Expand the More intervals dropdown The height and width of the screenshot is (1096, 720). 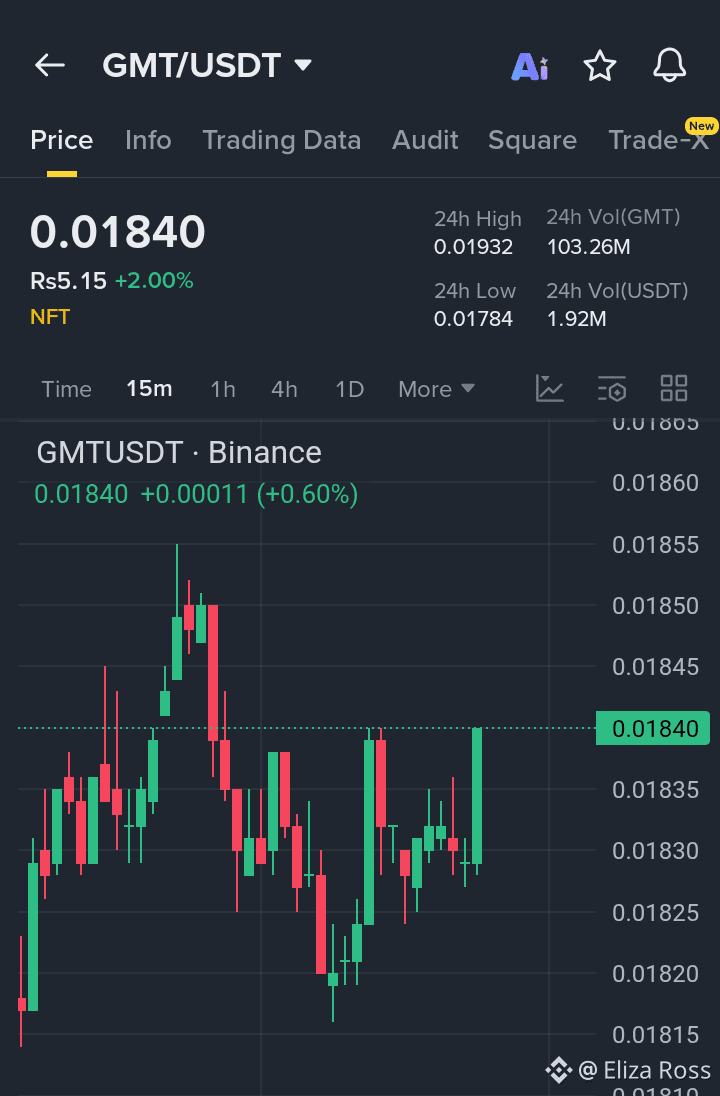436,388
